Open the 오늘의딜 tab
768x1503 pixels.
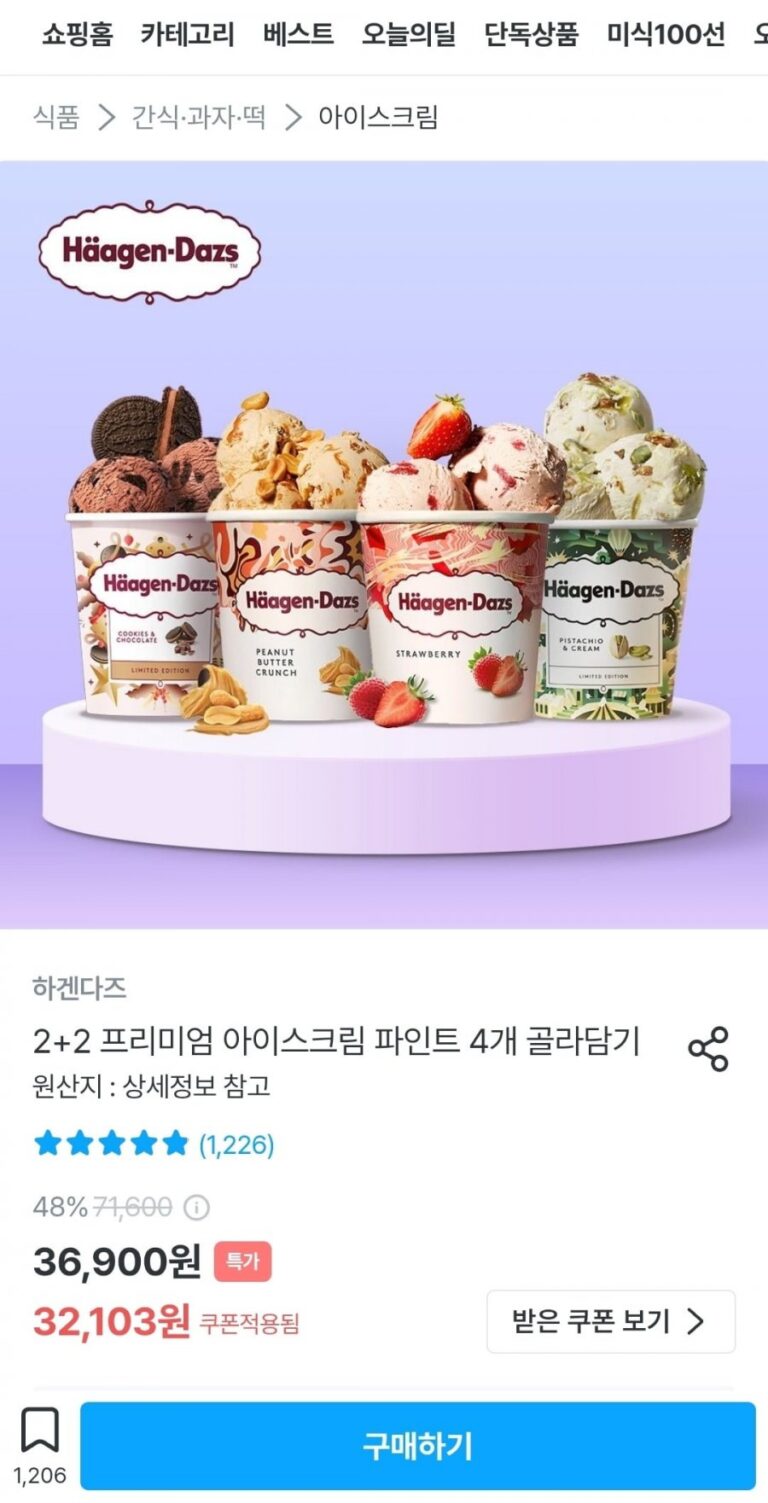(408, 35)
